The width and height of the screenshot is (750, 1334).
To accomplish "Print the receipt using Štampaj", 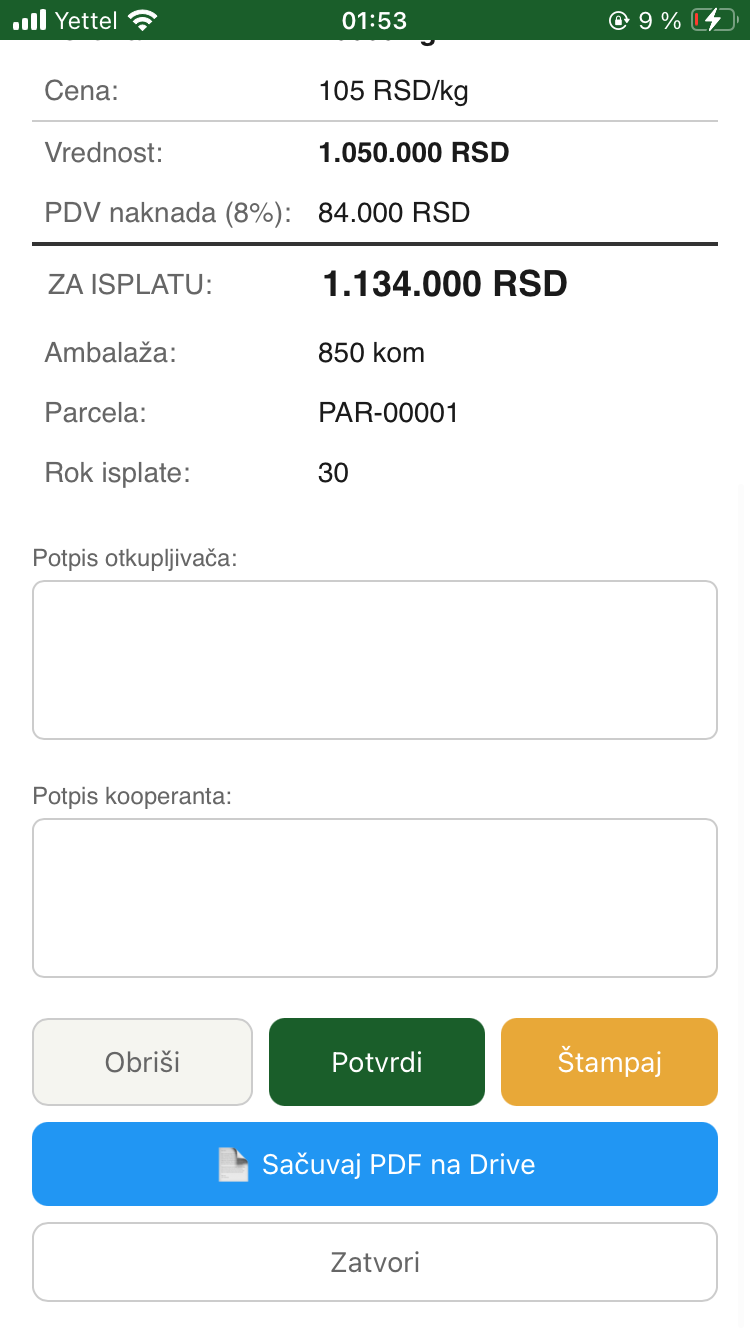I will click(x=609, y=1062).
